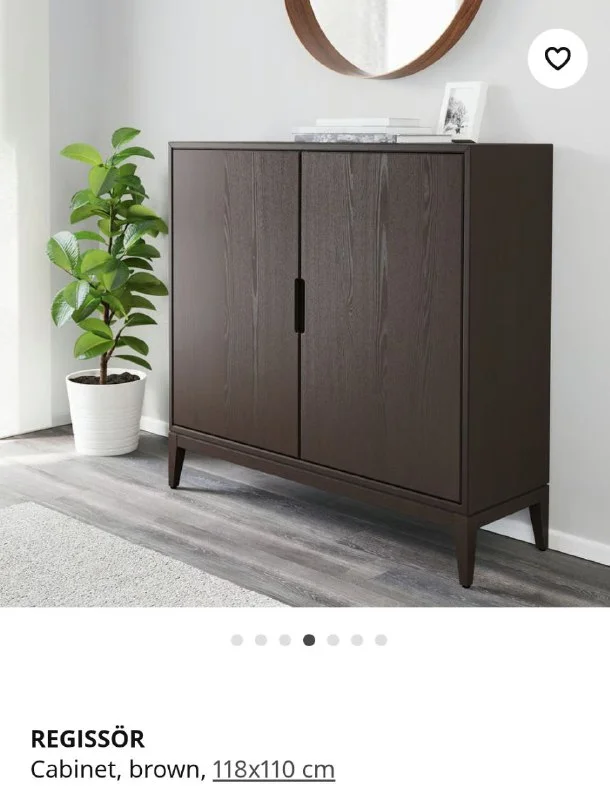Open the cabinet product photo
The image size is (610, 800).
click(x=305, y=304)
